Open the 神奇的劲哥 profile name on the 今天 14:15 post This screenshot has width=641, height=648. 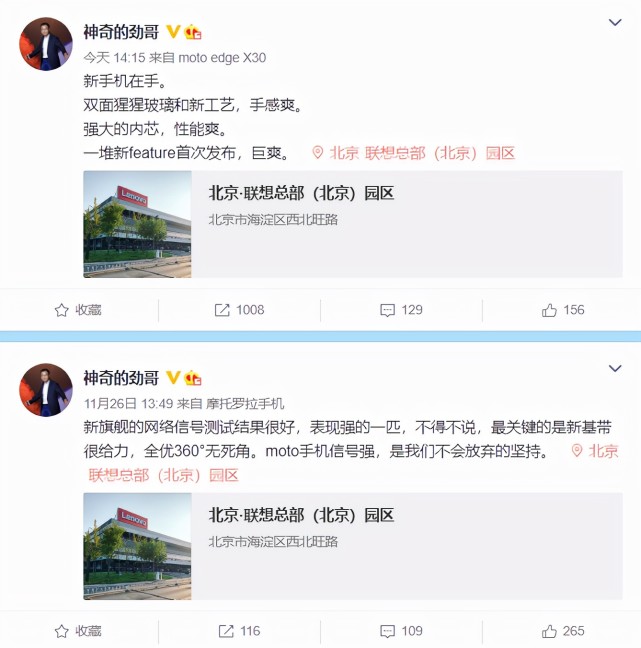[120, 31]
